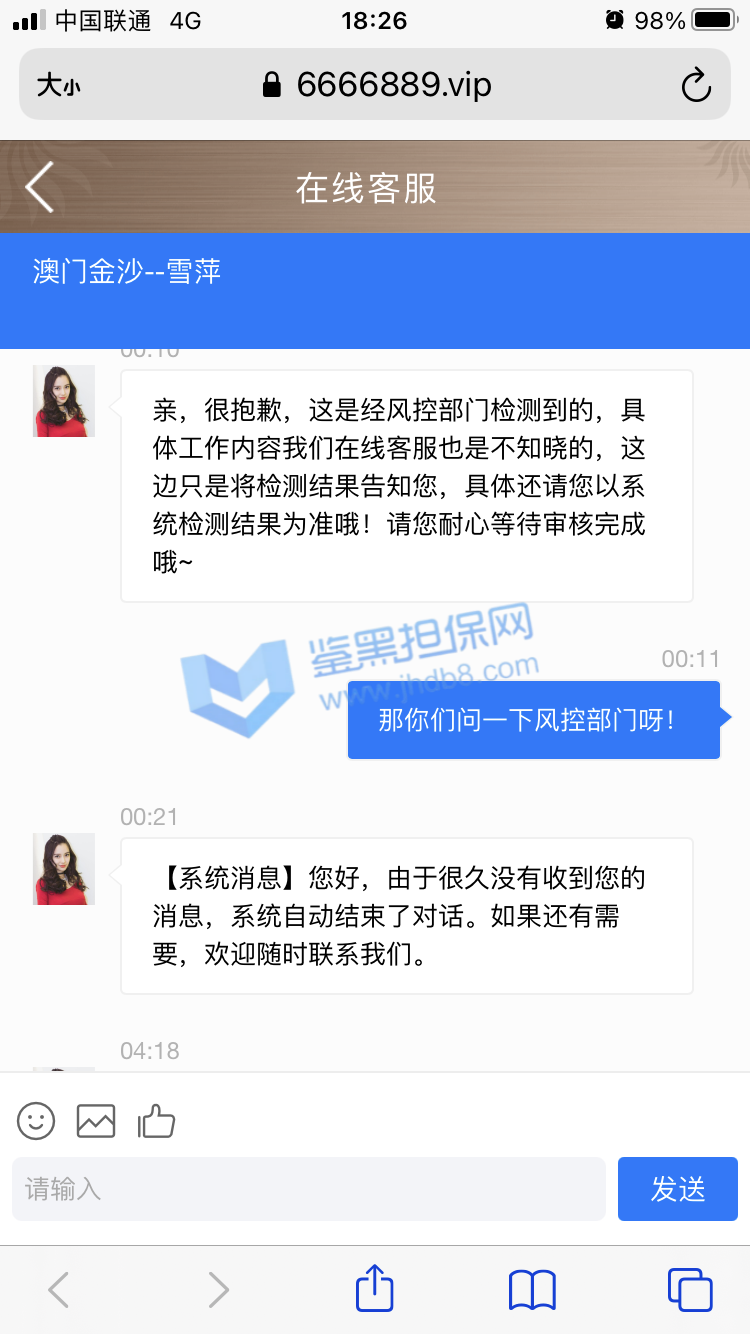750x1334 pixels.
Task: Tap the 发送 send button
Action: point(677,1189)
